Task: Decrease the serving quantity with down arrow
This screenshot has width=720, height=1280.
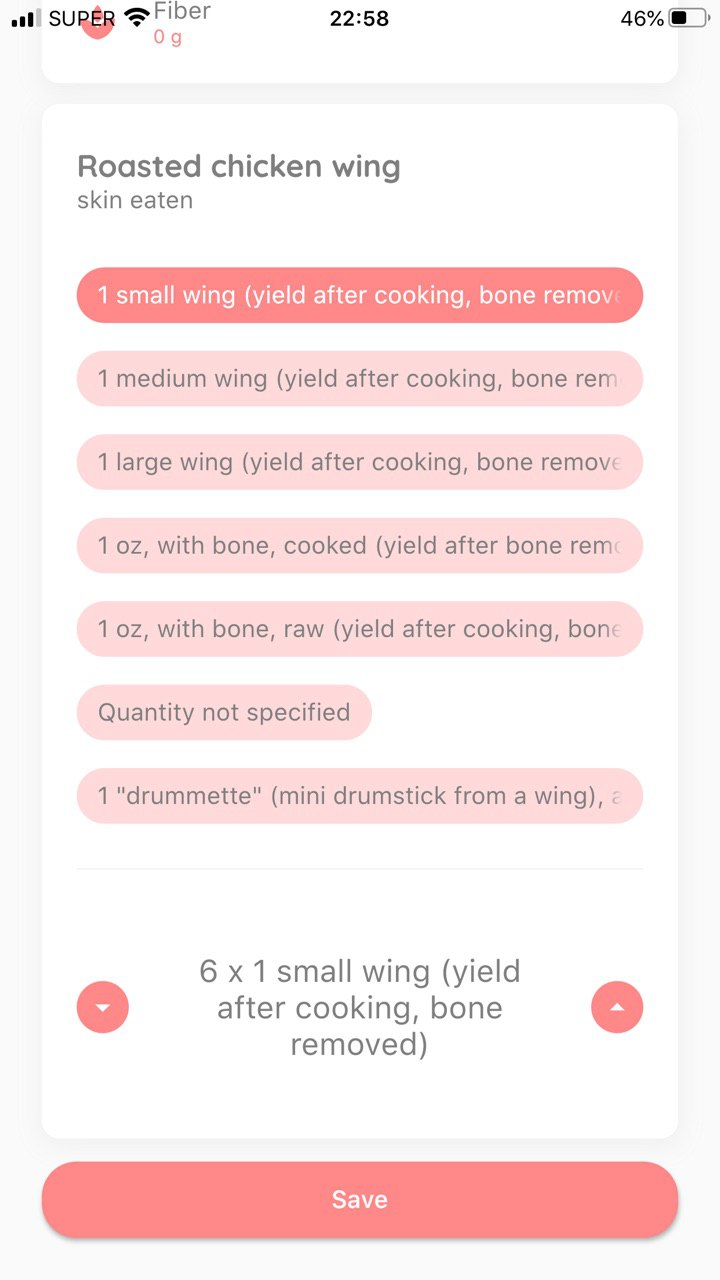Action: pos(103,1007)
